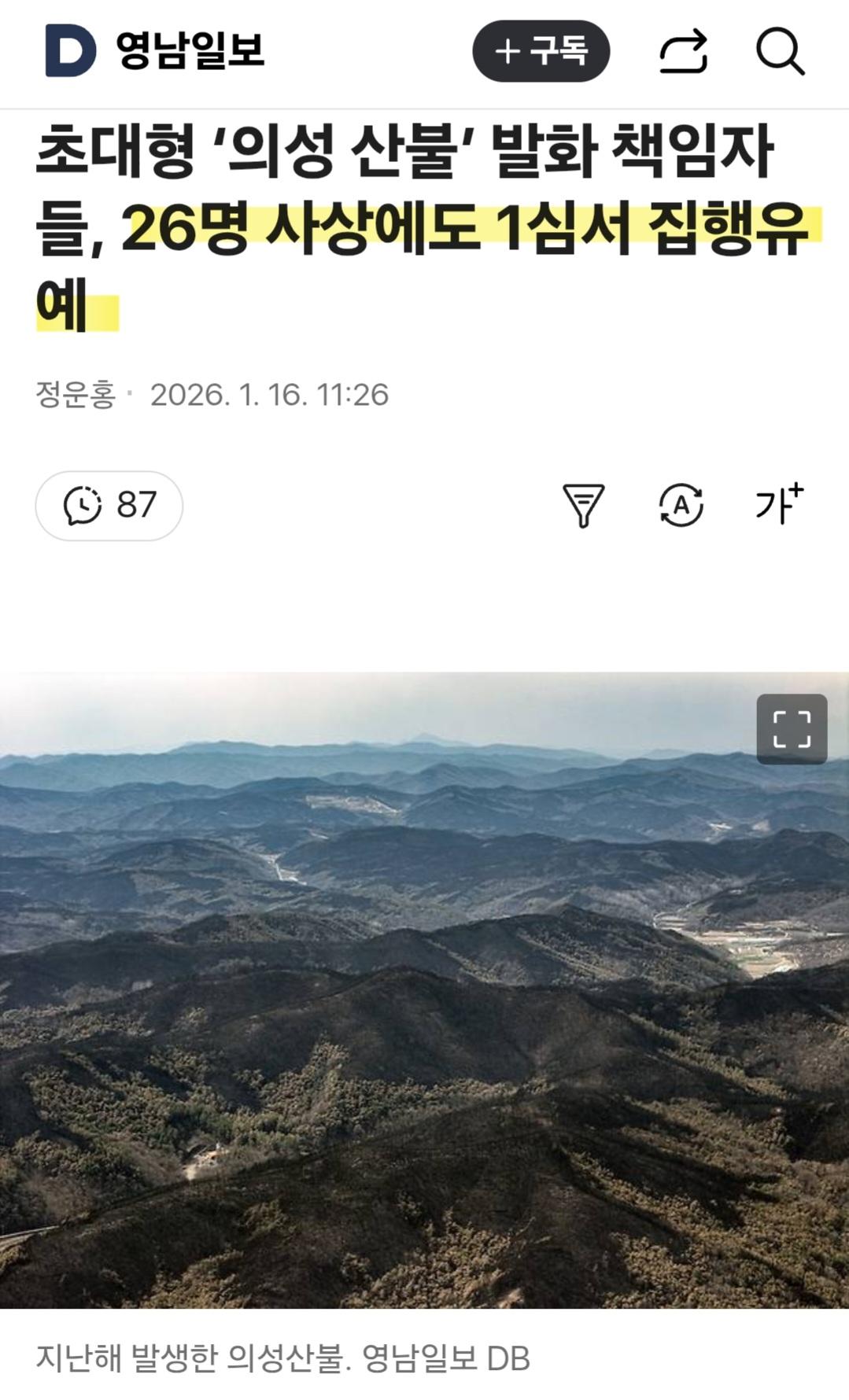
Task: Share this article
Action: pos(683,52)
